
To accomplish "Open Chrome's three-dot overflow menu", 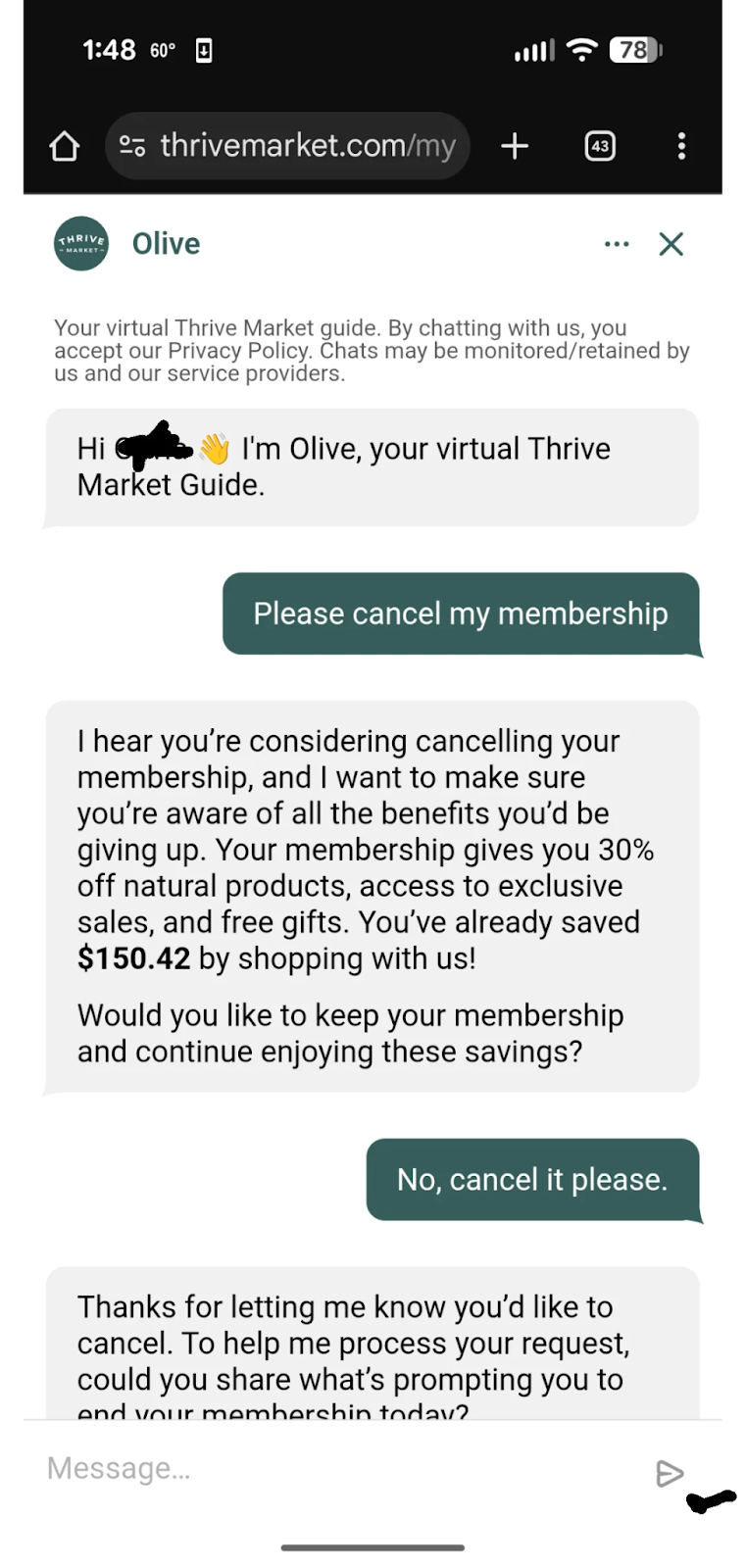I will (x=681, y=145).
